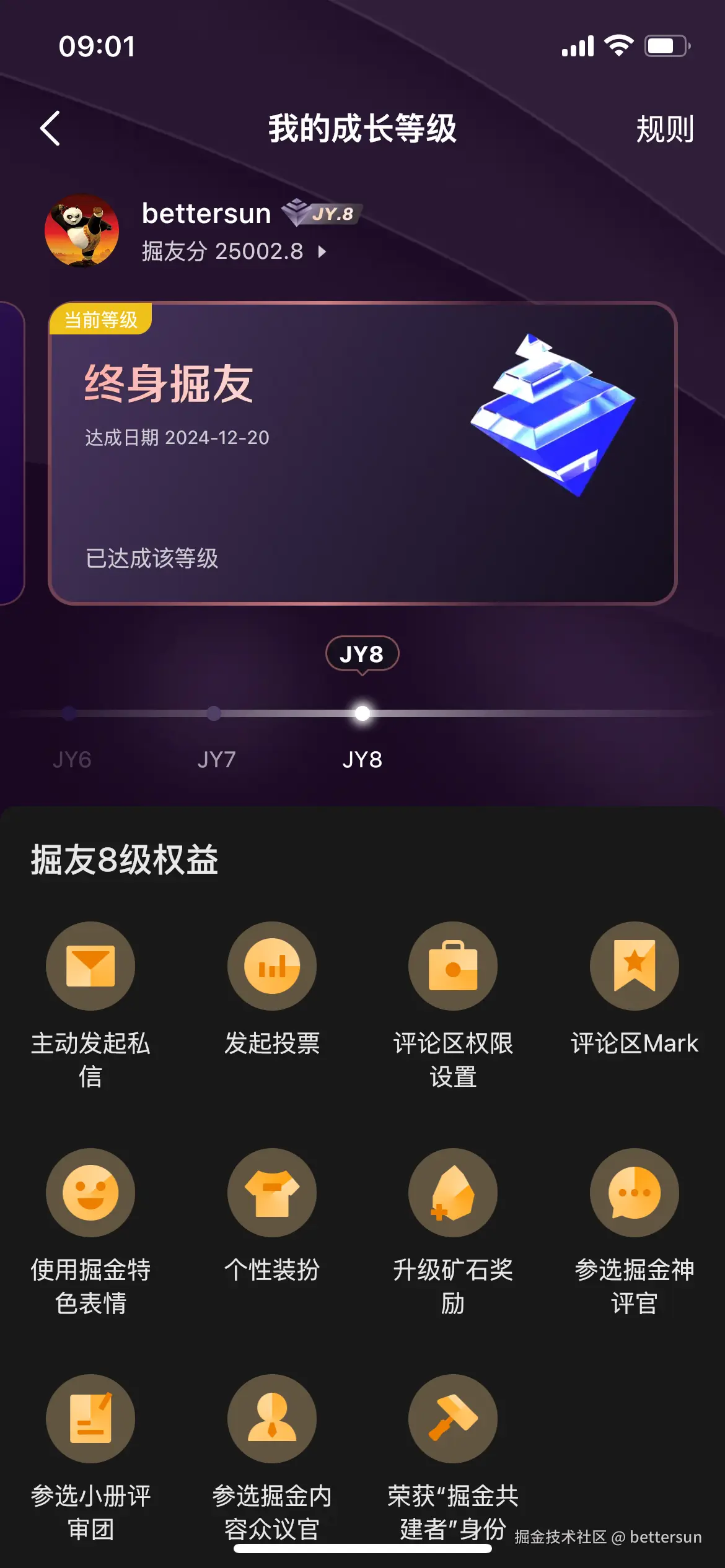Open the 使用掘金特色表情 smiley icon
Screen dimensions: 725x1568
coord(90,1195)
